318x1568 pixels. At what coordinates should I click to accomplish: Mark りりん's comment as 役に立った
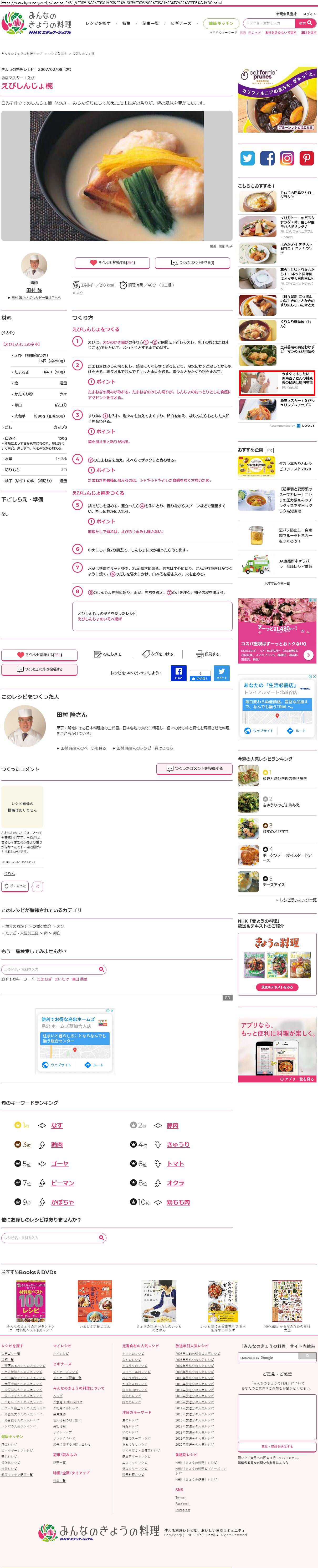15,886
